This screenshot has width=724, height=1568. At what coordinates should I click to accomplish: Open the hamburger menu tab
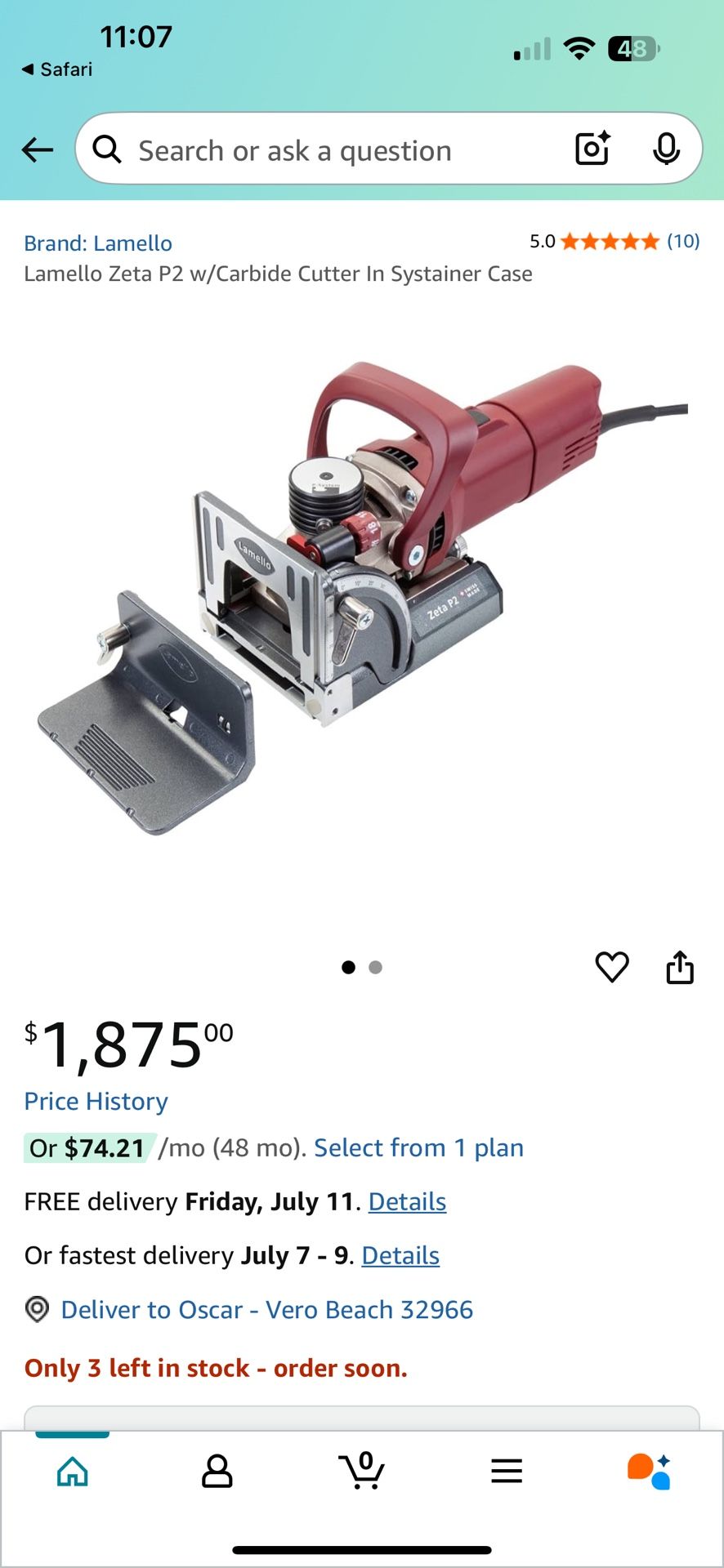[507, 1472]
